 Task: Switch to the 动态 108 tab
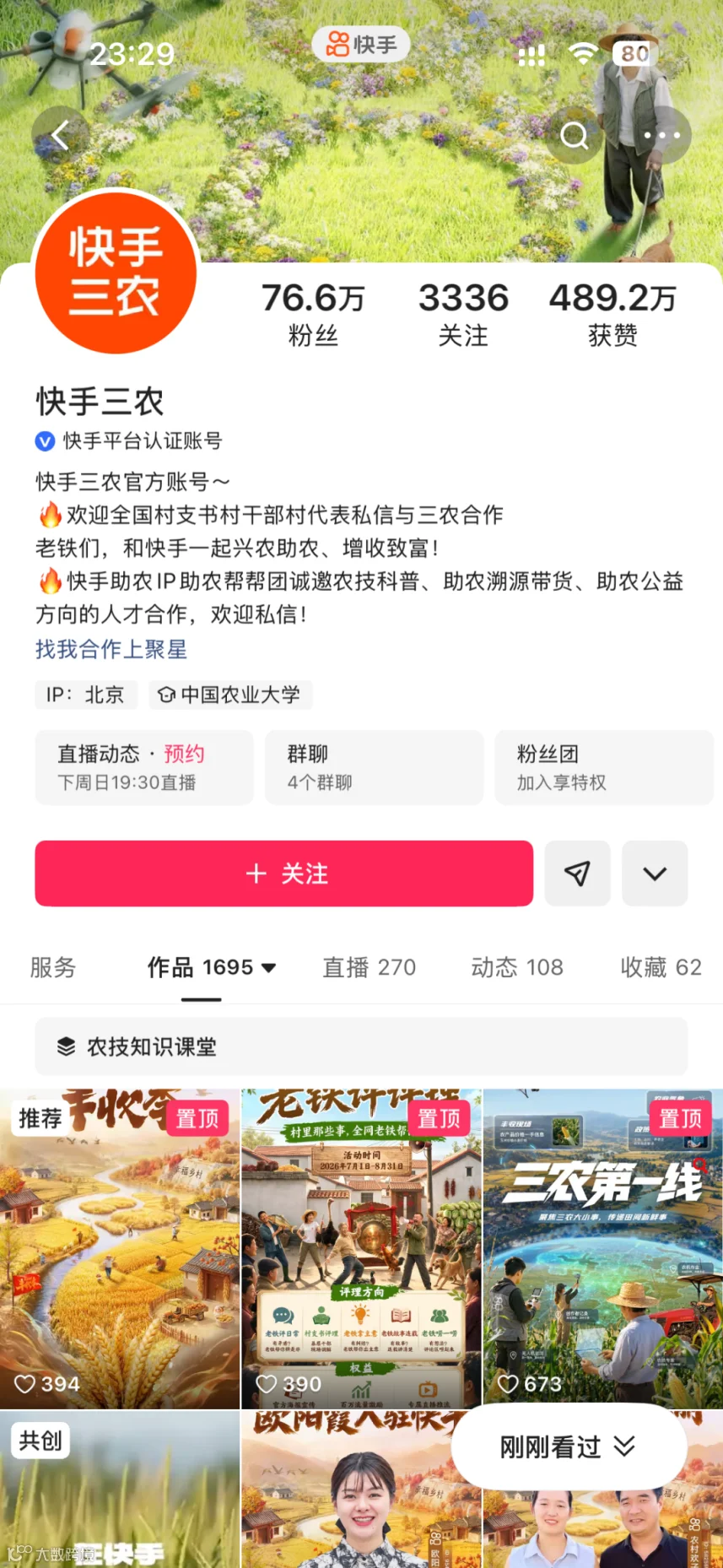click(x=517, y=967)
